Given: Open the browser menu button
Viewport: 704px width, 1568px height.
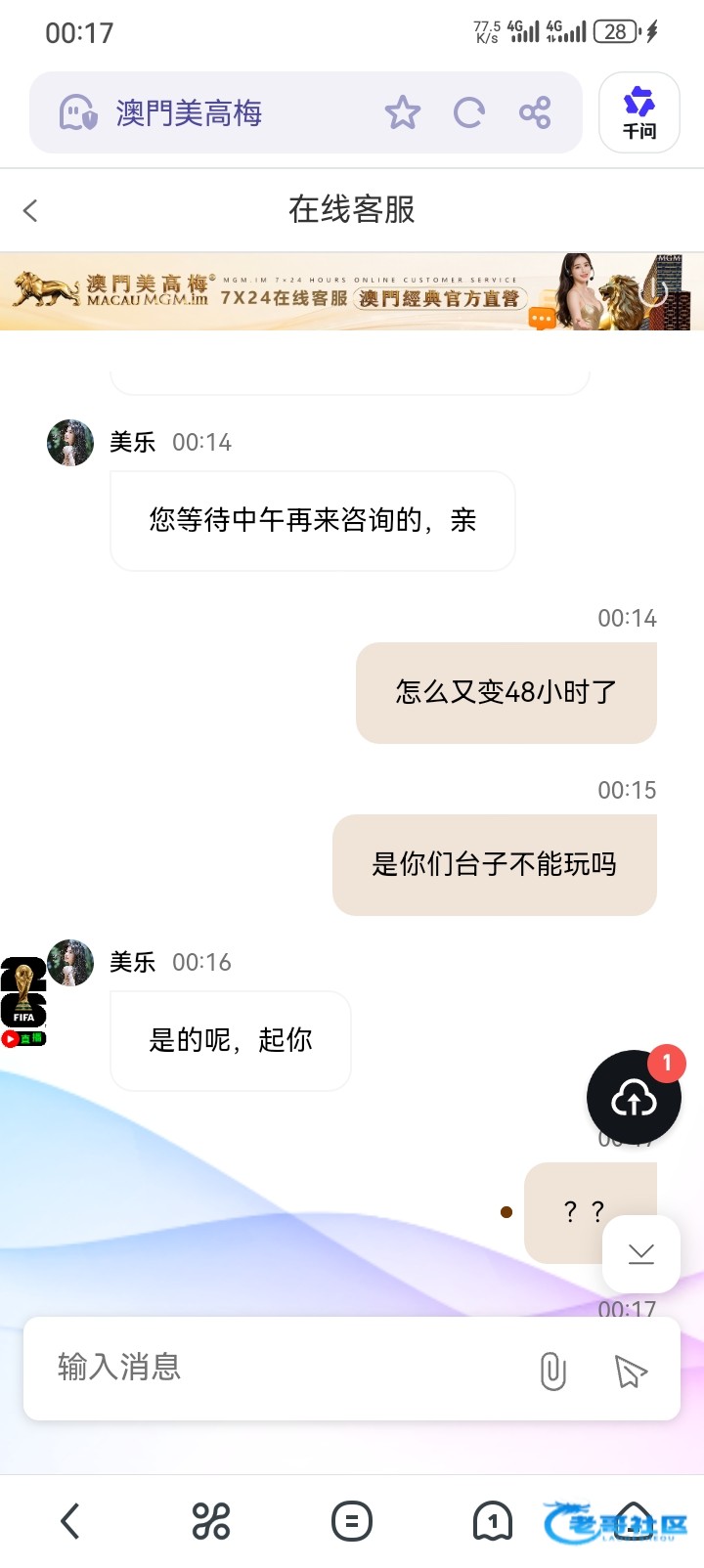Looking at the screenshot, I should (x=352, y=1521).
